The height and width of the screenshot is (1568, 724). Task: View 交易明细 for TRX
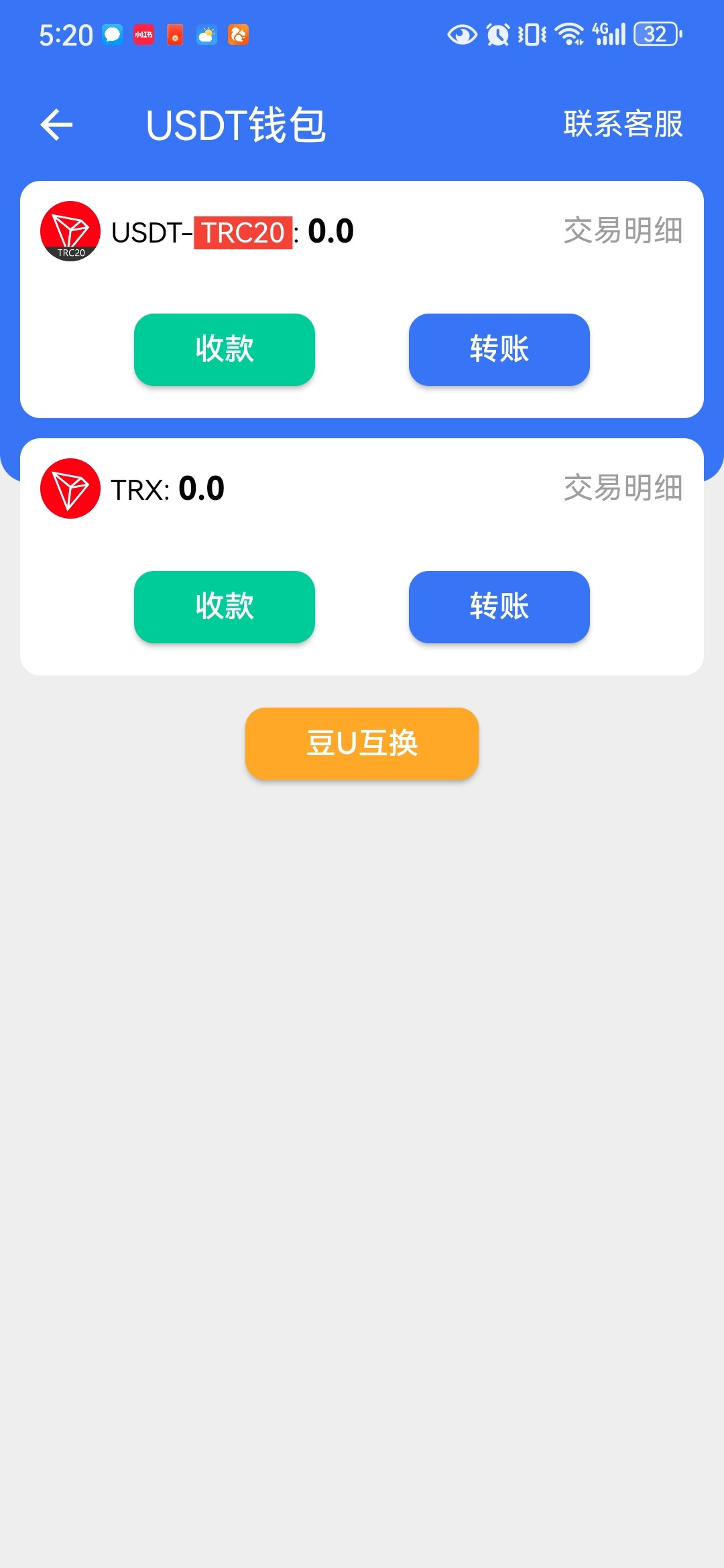(x=623, y=488)
